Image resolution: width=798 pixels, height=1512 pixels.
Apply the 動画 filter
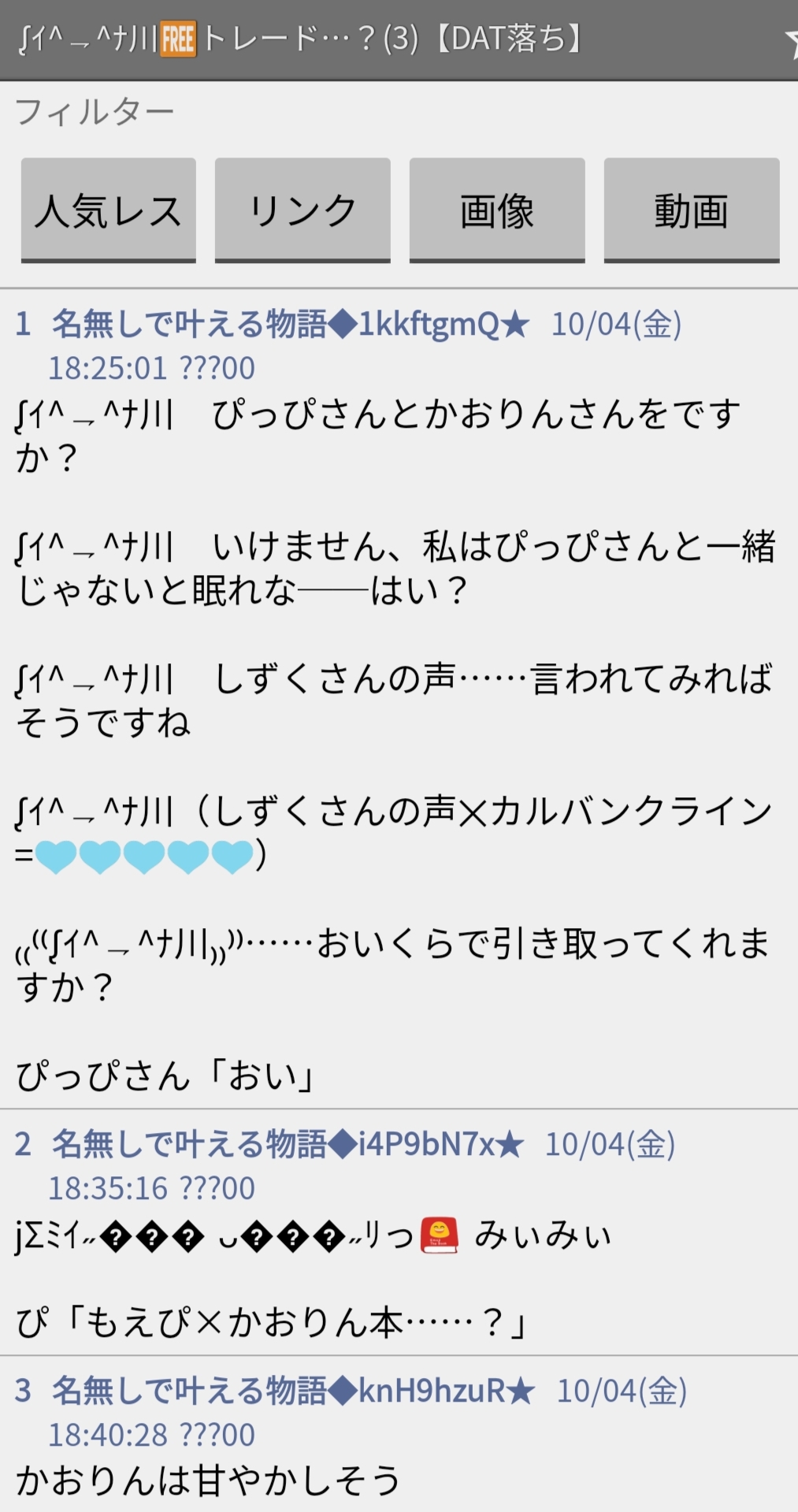692,210
